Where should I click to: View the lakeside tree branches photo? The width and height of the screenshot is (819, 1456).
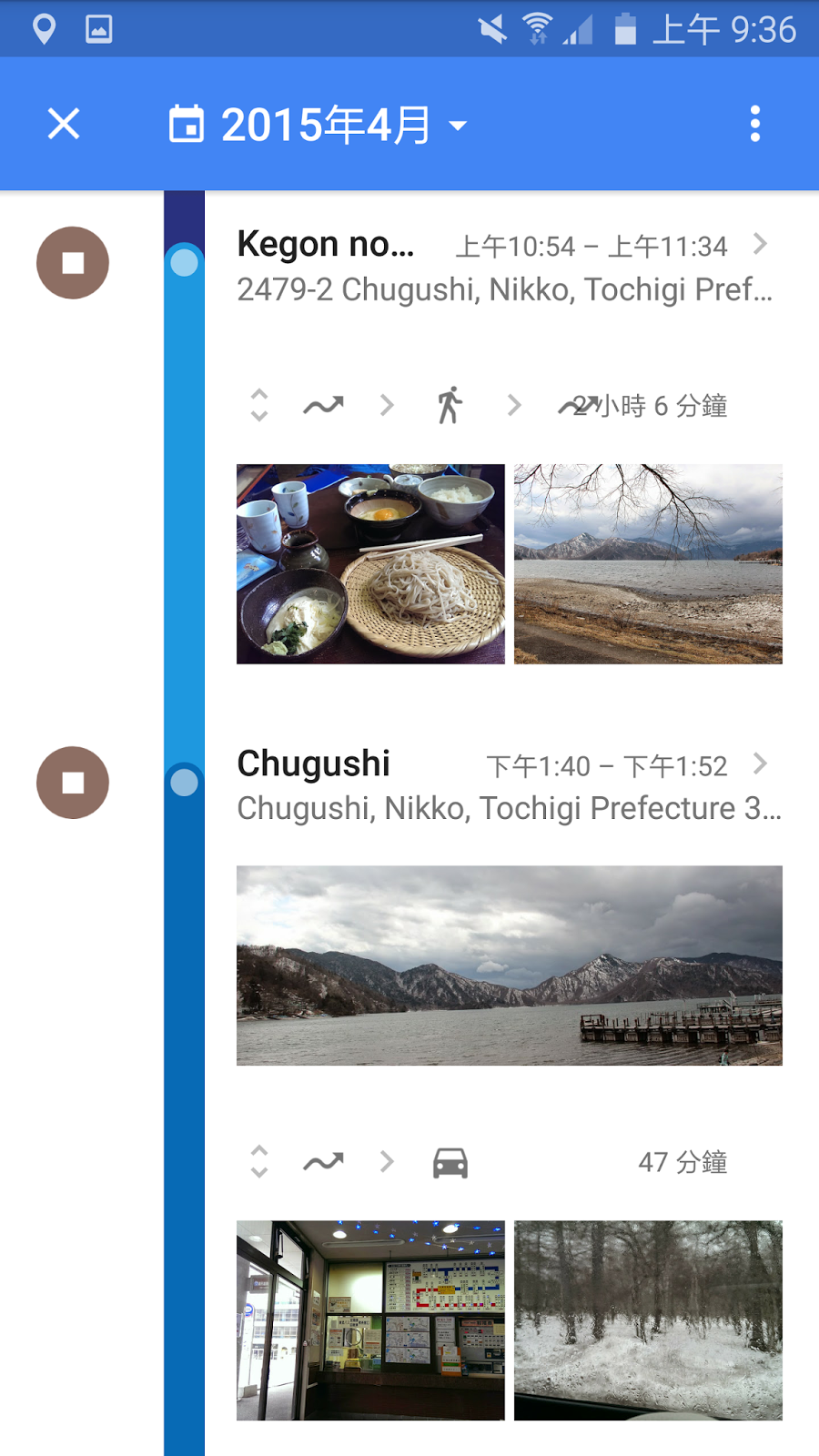(648, 564)
